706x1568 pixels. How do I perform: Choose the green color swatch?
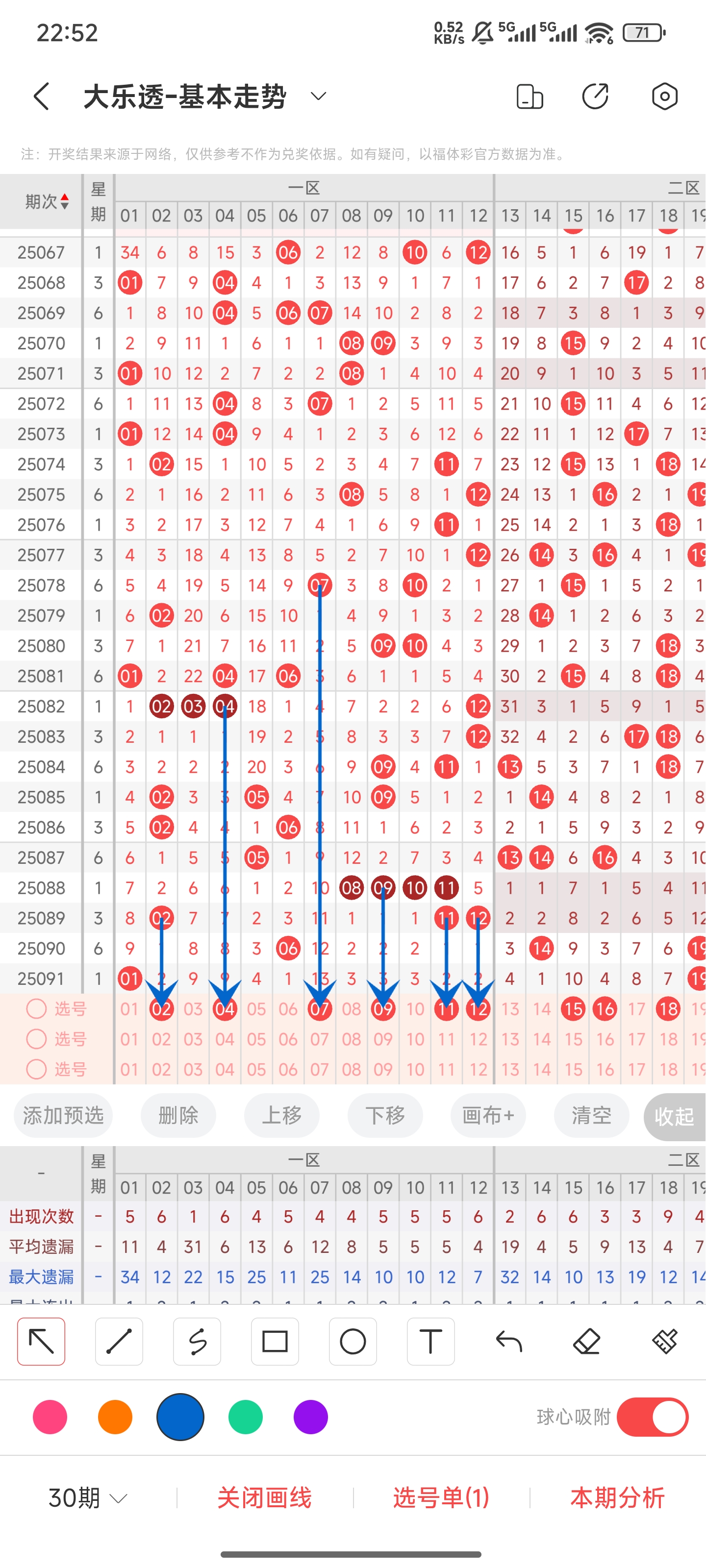(x=246, y=1417)
